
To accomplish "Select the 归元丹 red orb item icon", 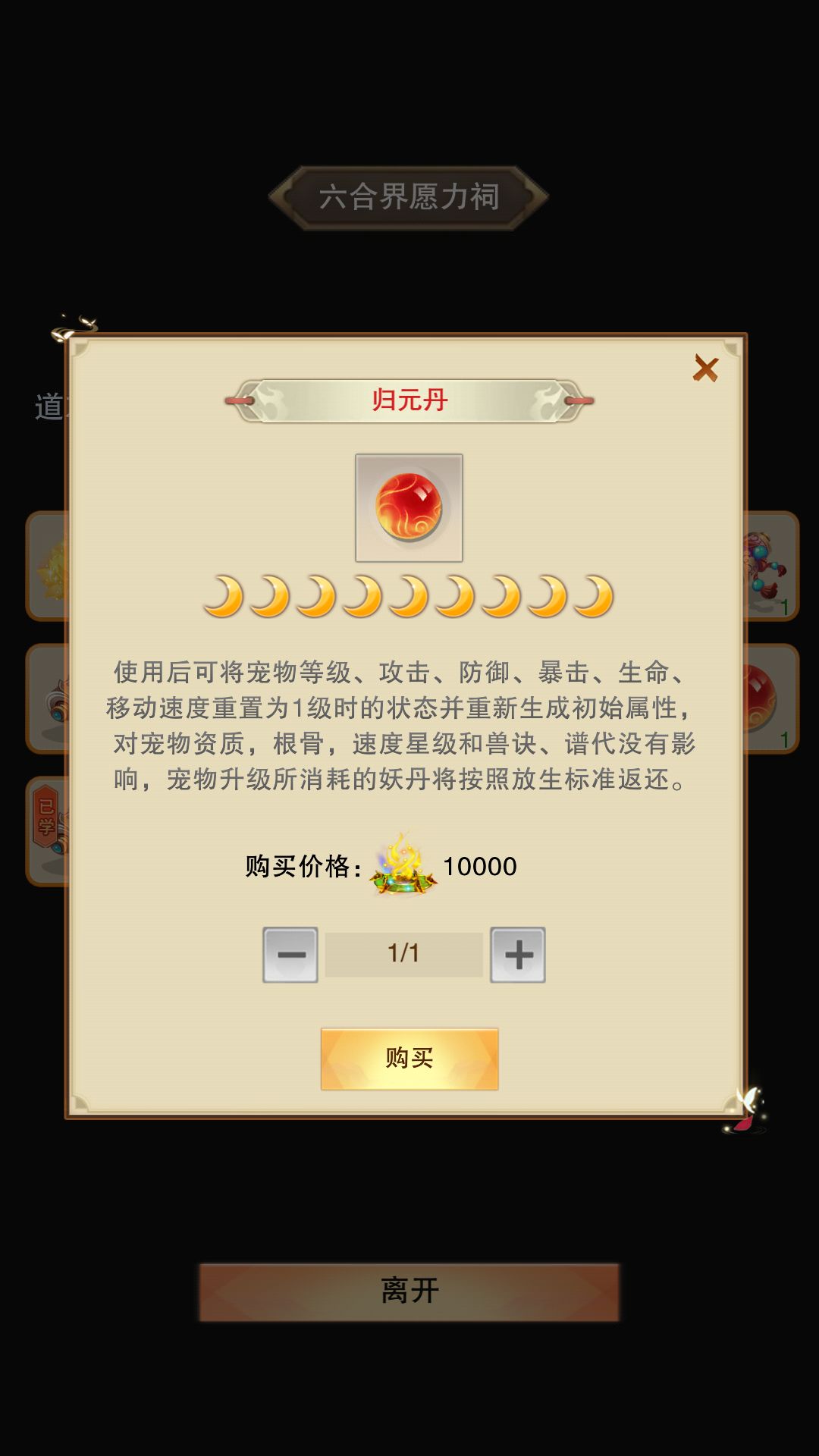I will pos(409,508).
